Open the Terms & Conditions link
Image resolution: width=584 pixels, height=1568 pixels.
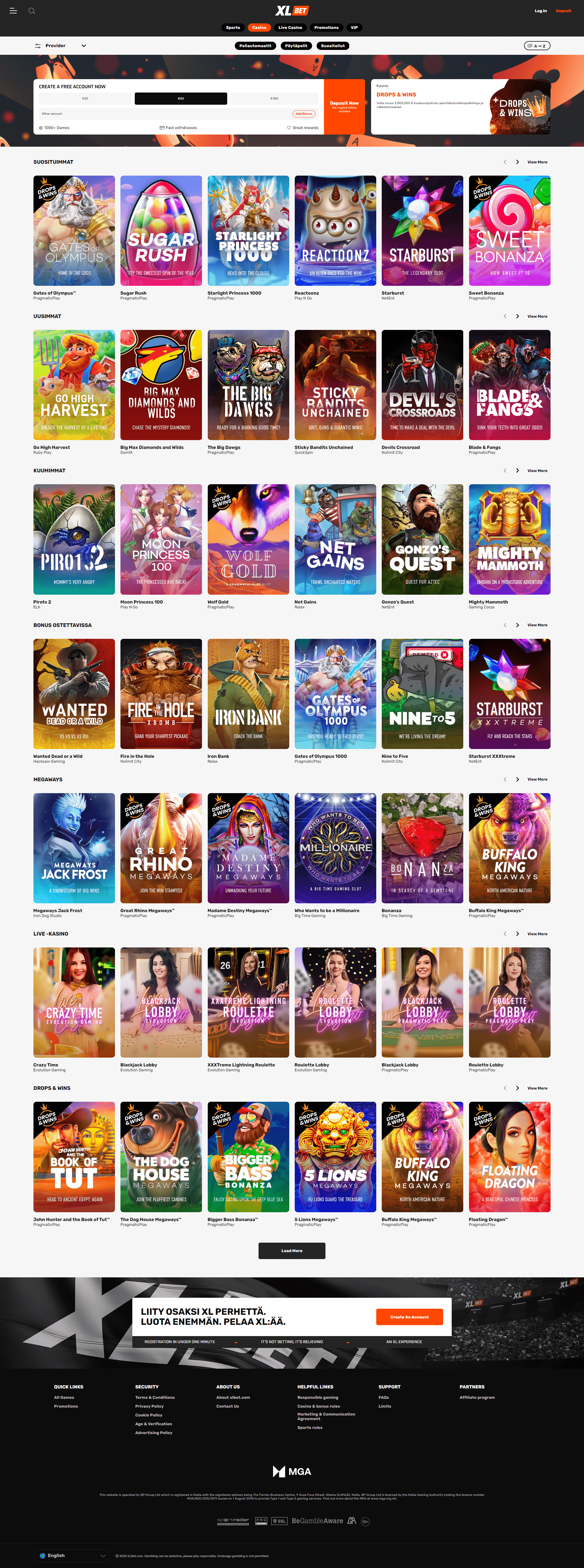click(x=155, y=1398)
